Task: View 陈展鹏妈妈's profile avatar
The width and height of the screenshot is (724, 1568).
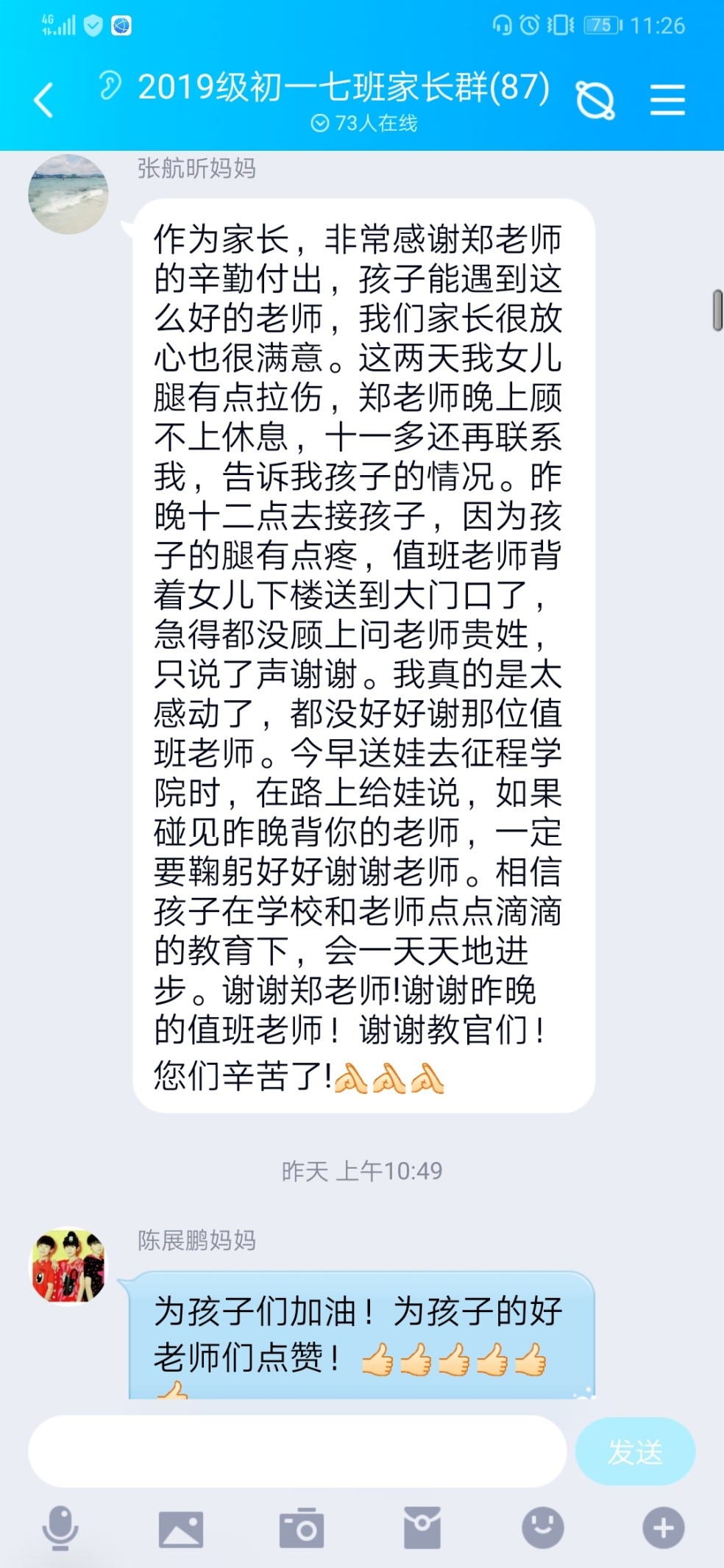Action: tap(68, 1265)
